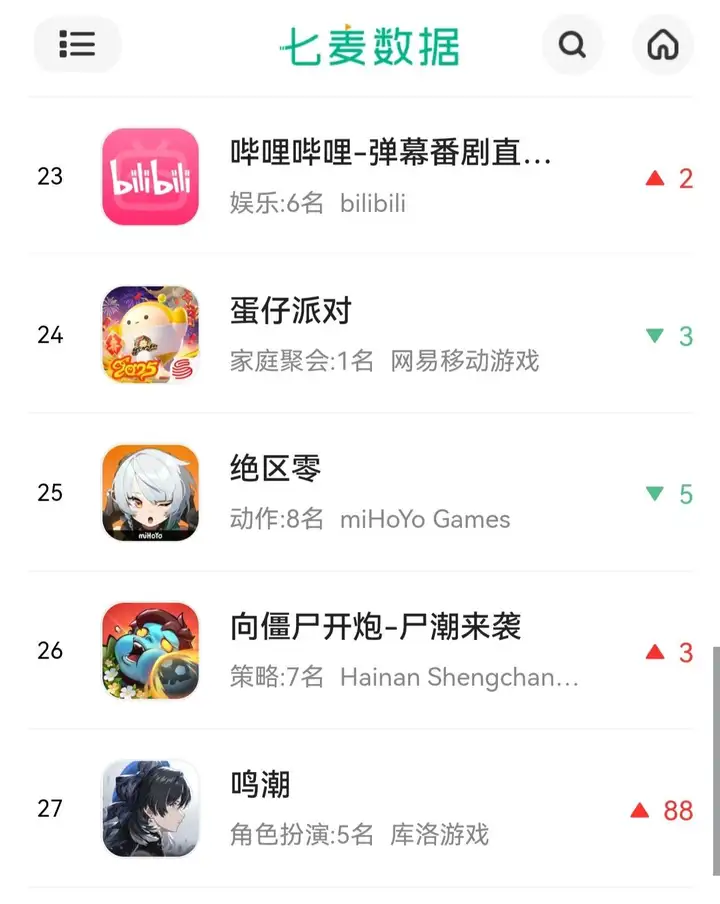The height and width of the screenshot is (904, 720).
Task: Open the 鸣潮 ranking entry
Action: pyautogui.click(x=390, y=808)
